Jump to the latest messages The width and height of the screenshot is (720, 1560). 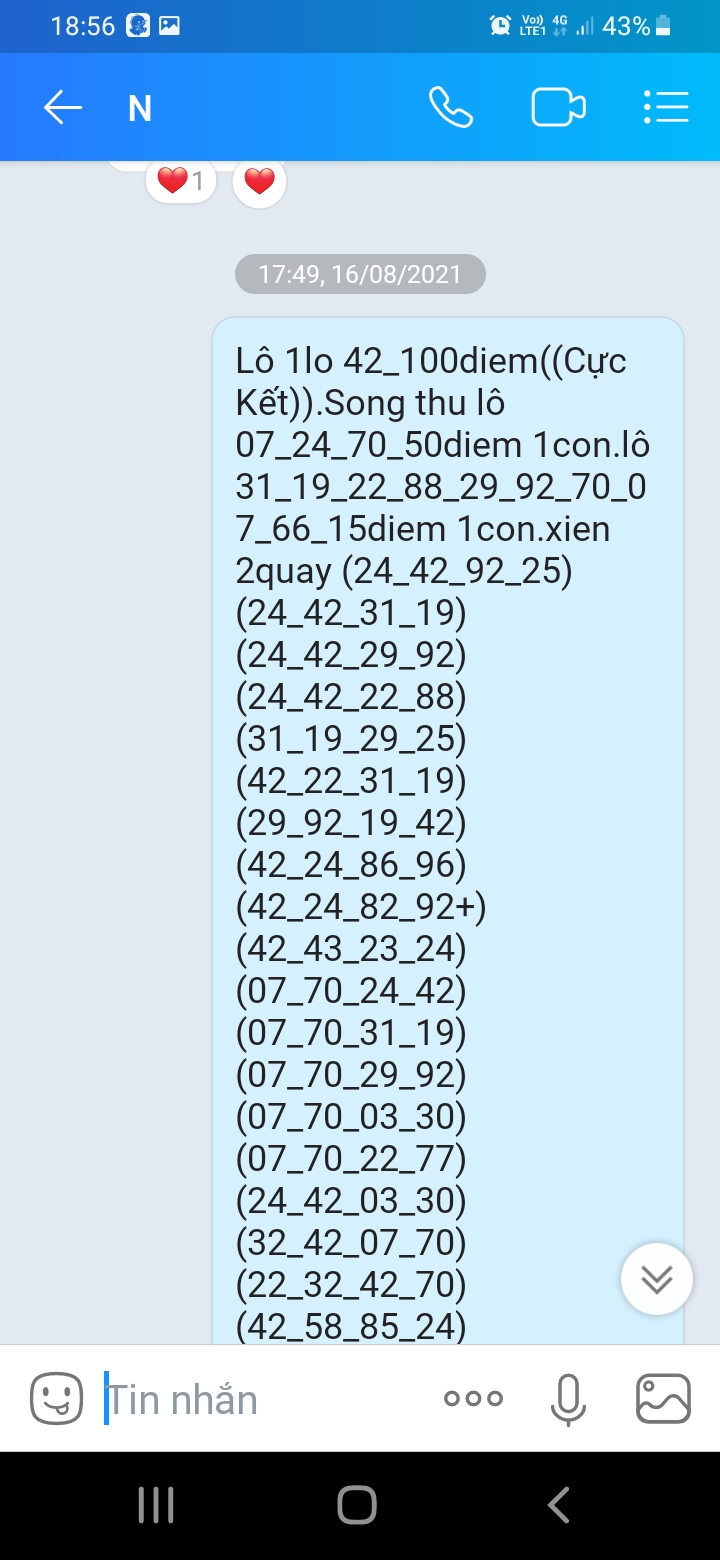click(x=656, y=1279)
